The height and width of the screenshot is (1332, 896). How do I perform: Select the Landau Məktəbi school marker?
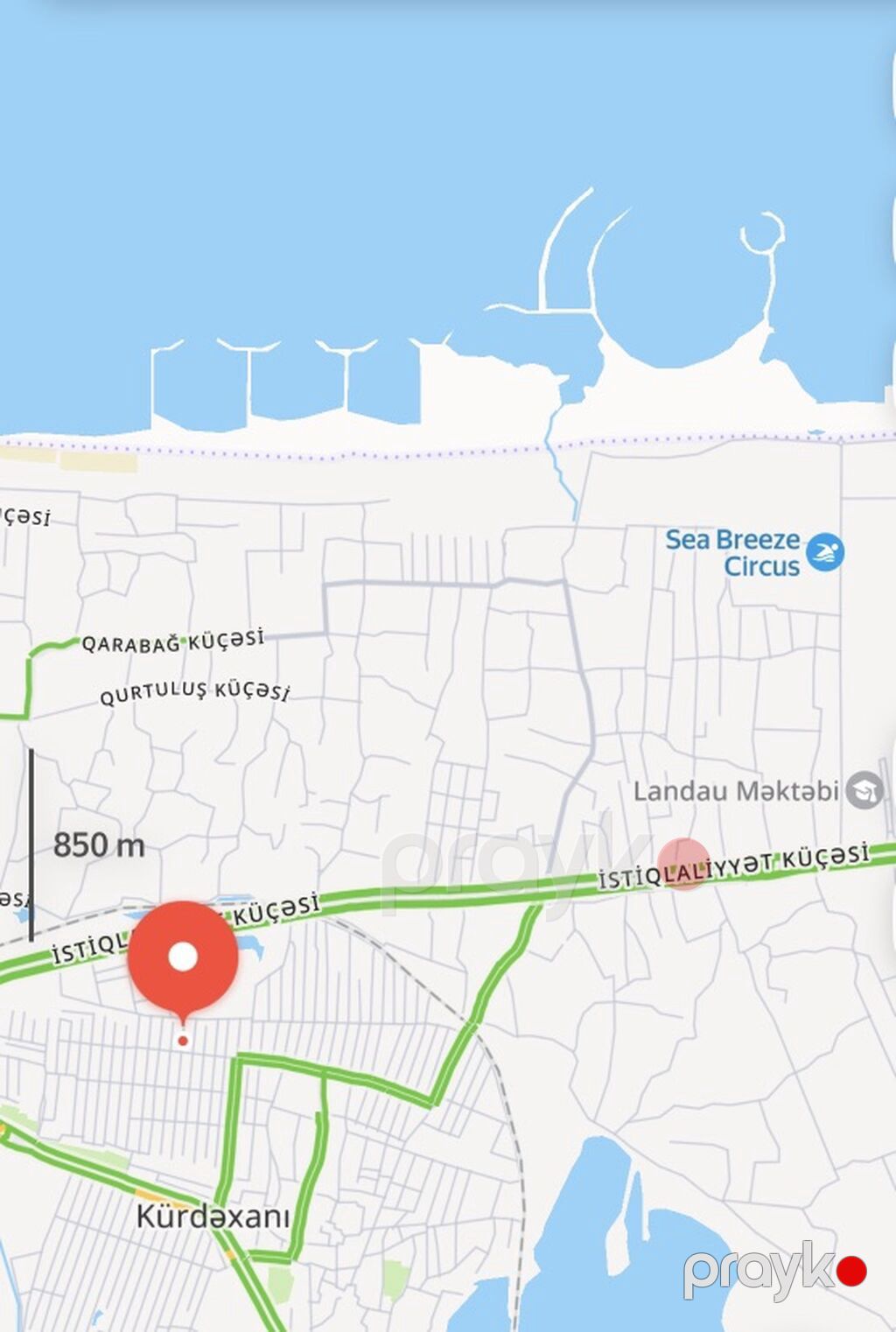pyautogui.click(x=864, y=790)
